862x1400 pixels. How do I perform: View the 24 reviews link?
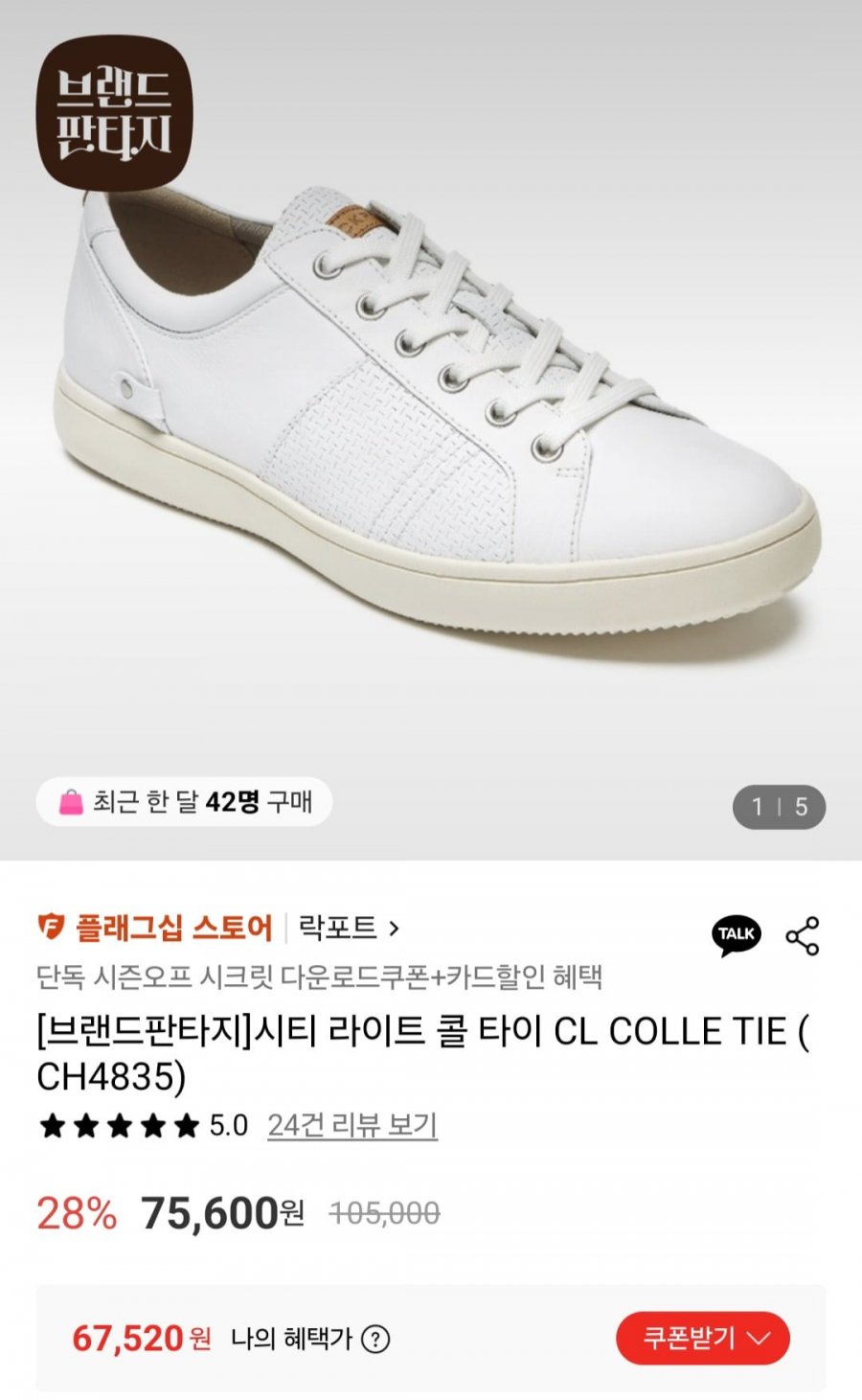coord(352,1125)
